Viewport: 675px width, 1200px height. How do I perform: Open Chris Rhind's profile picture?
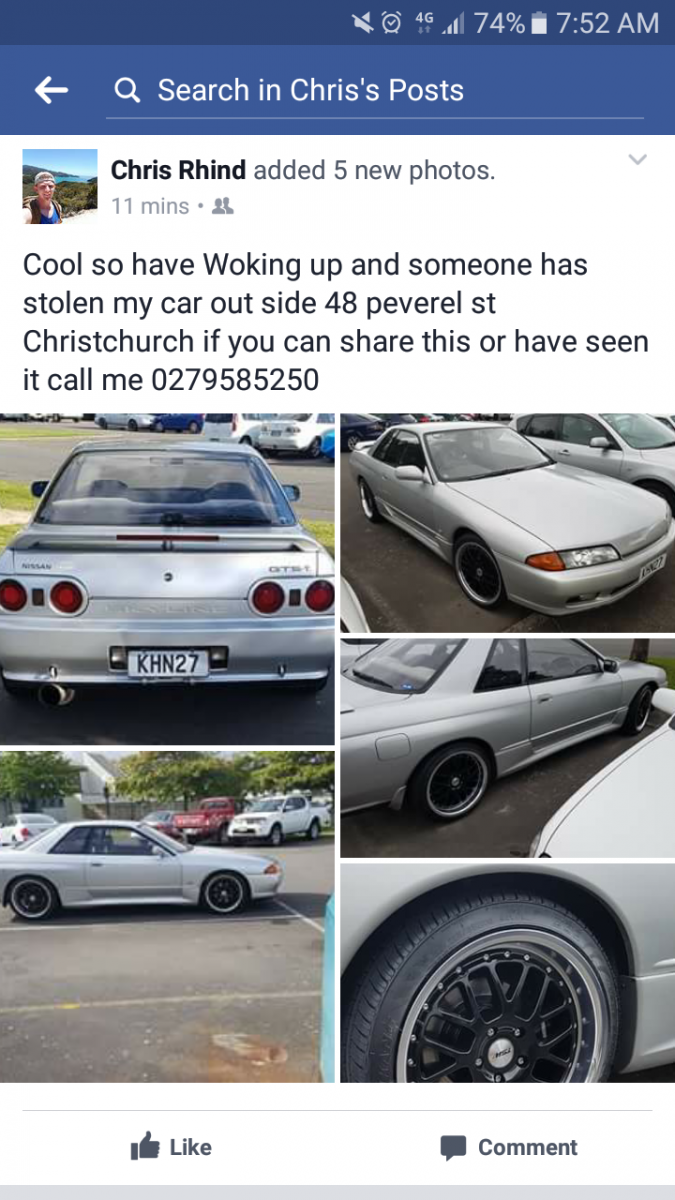click(x=60, y=187)
